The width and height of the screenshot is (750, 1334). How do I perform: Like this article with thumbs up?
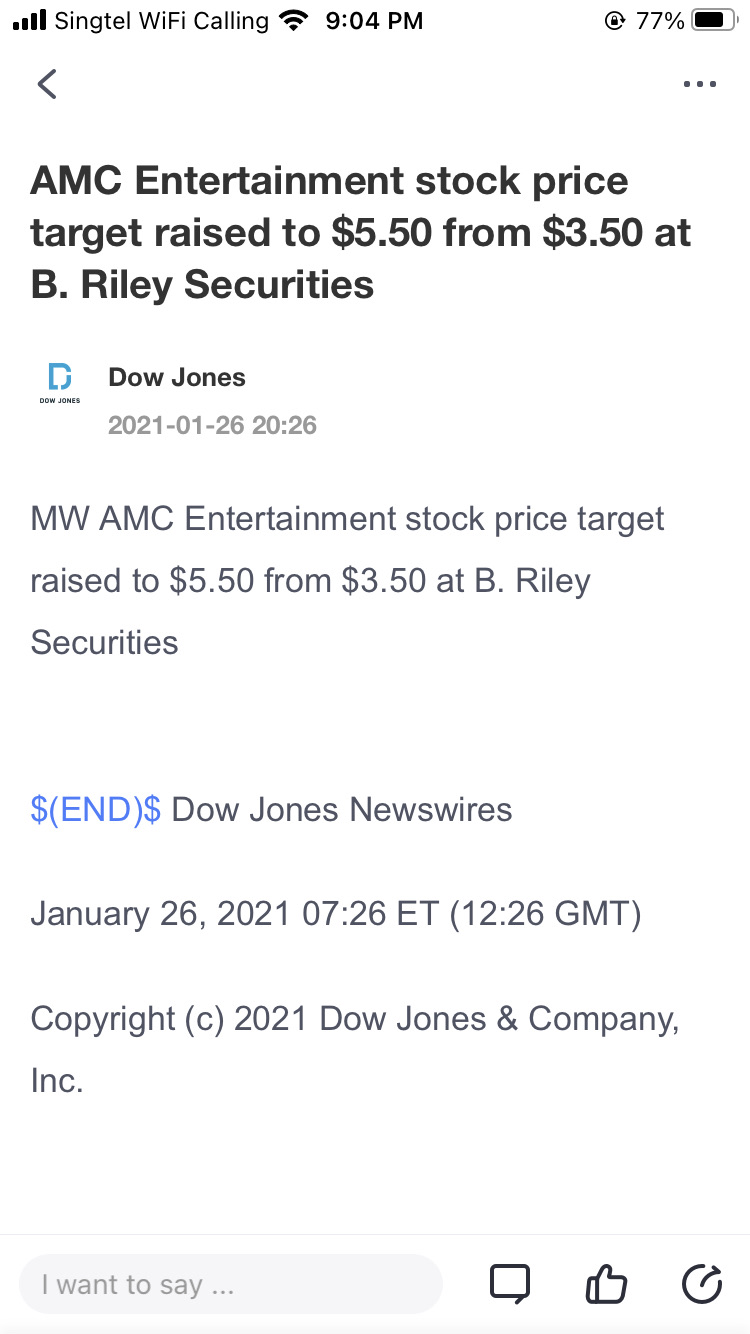pos(606,1285)
